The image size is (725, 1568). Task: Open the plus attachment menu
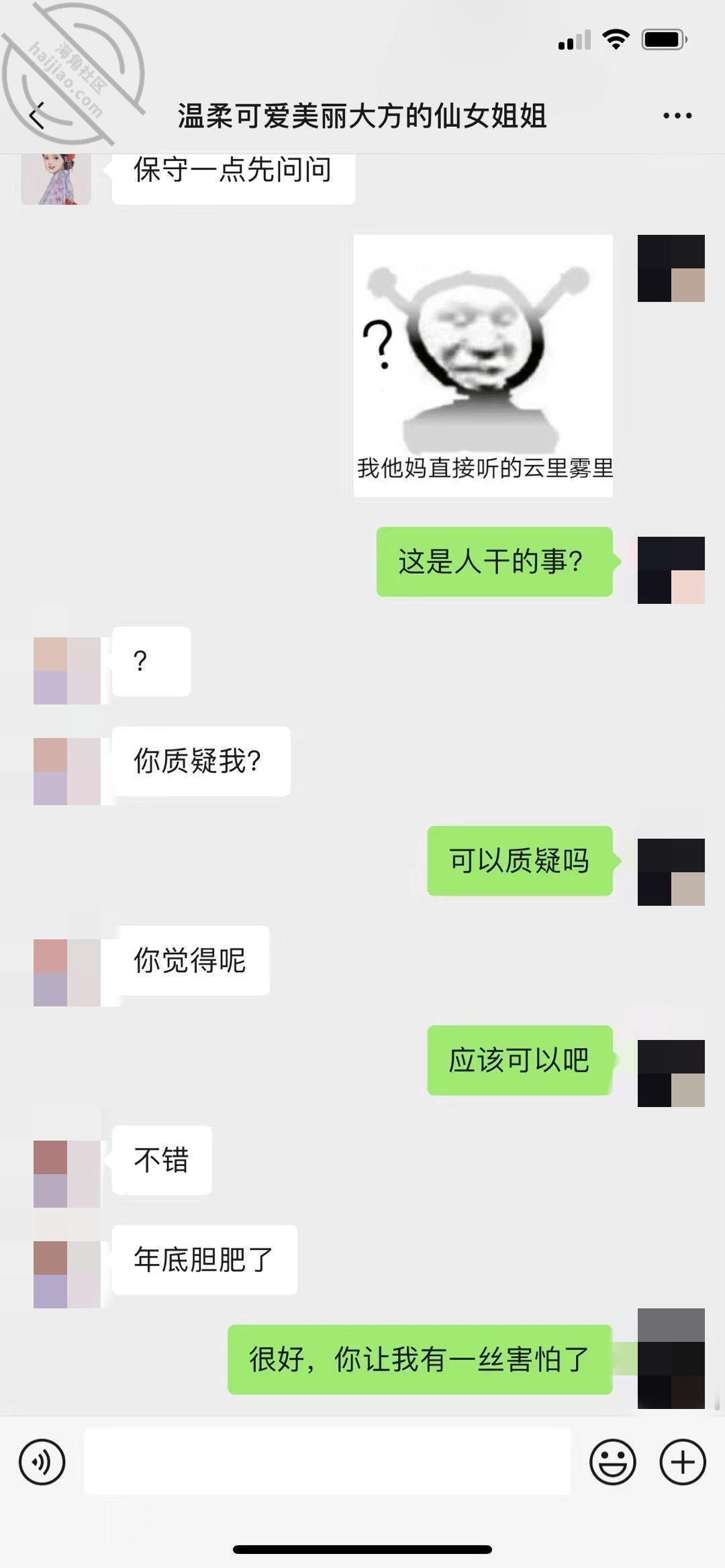pyautogui.click(x=683, y=1462)
